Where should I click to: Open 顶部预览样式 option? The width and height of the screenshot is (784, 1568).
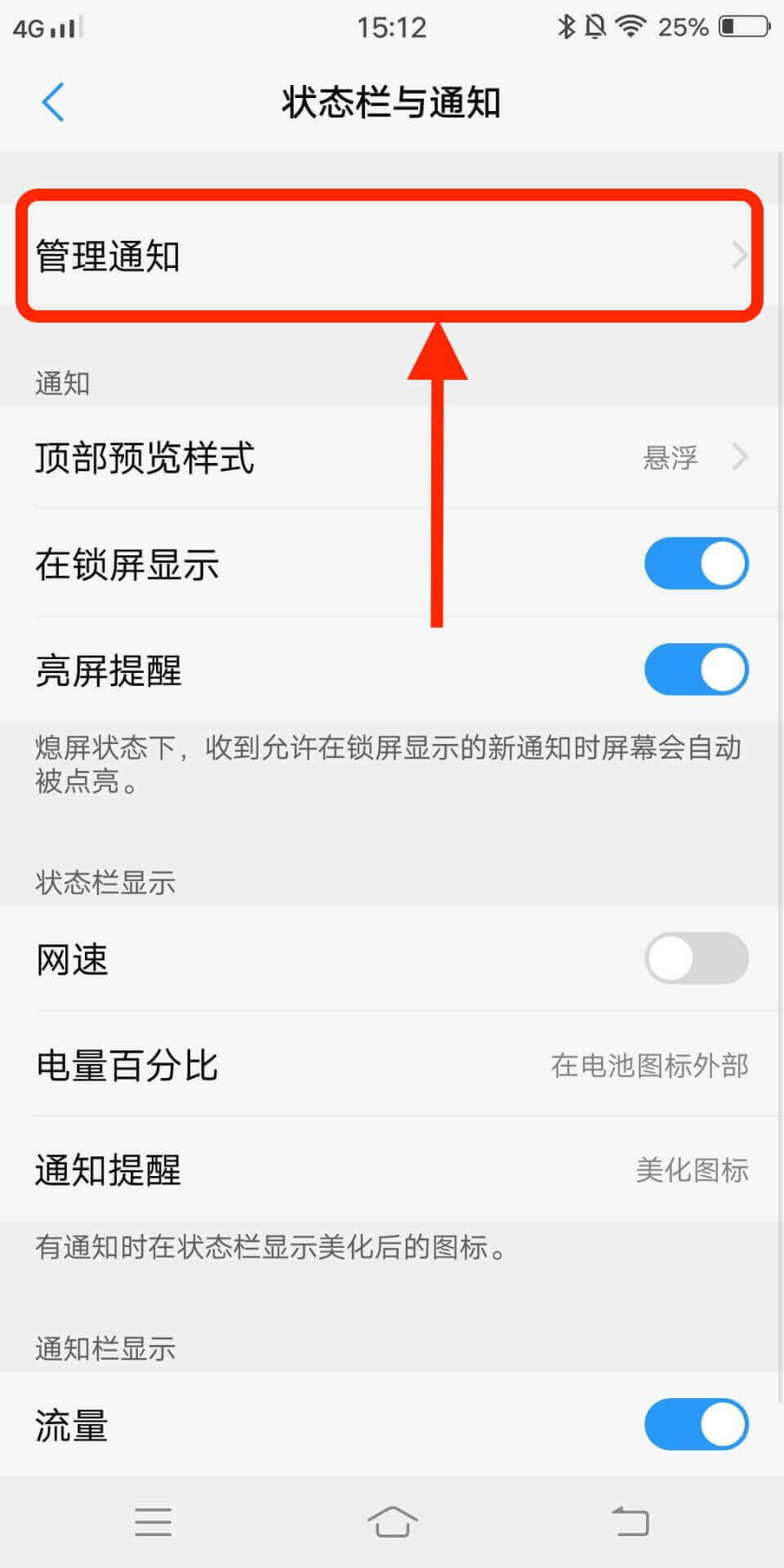click(390, 457)
